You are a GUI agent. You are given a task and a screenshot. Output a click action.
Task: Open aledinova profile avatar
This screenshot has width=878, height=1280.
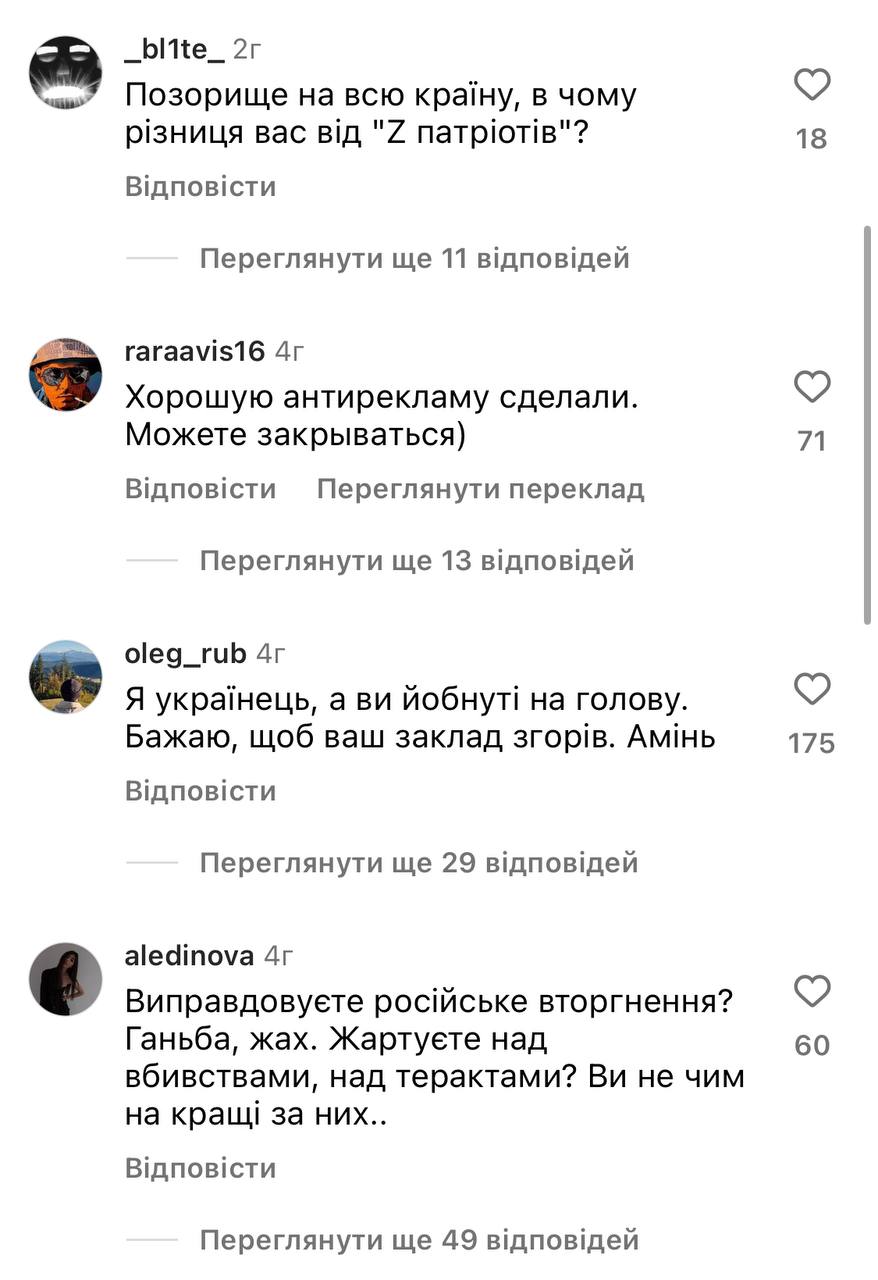pos(66,979)
